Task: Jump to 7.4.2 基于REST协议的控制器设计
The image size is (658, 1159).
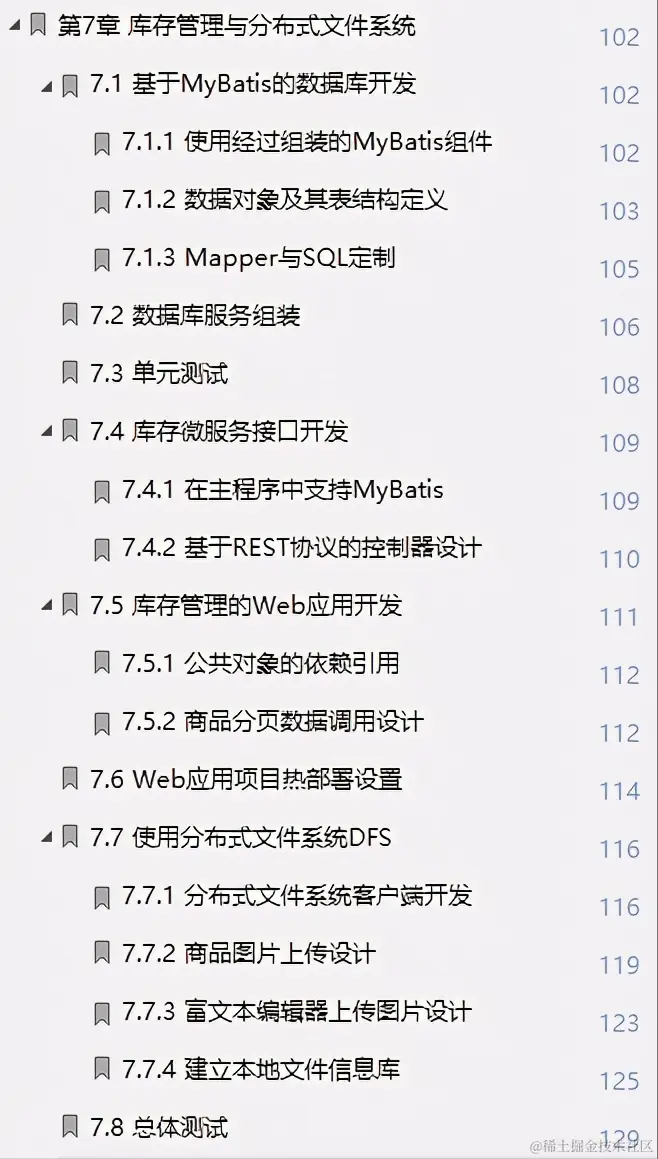Action: click(302, 548)
